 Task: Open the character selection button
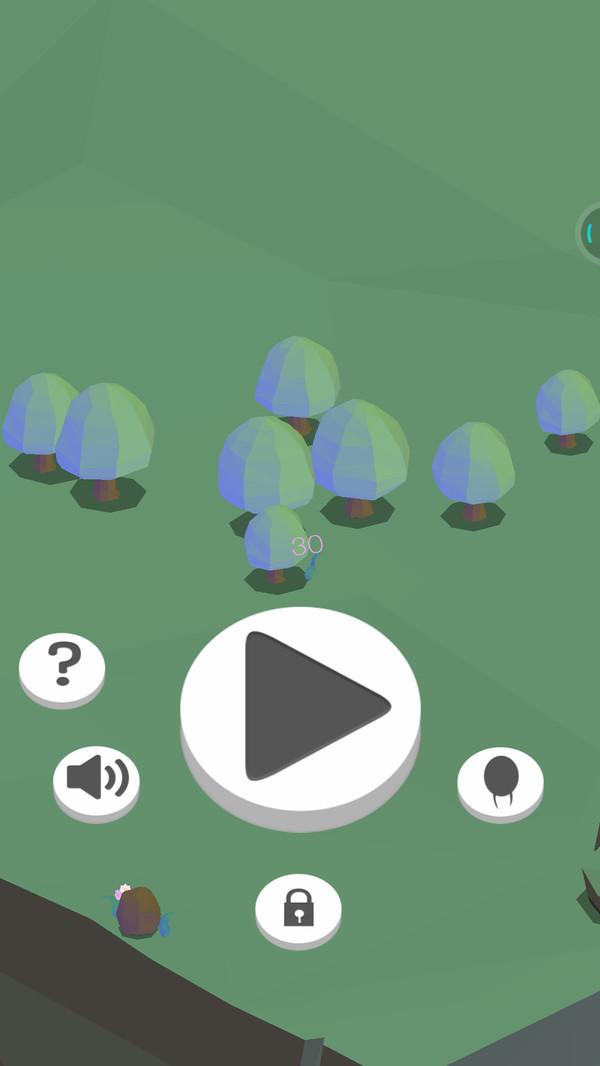[500, 780]
